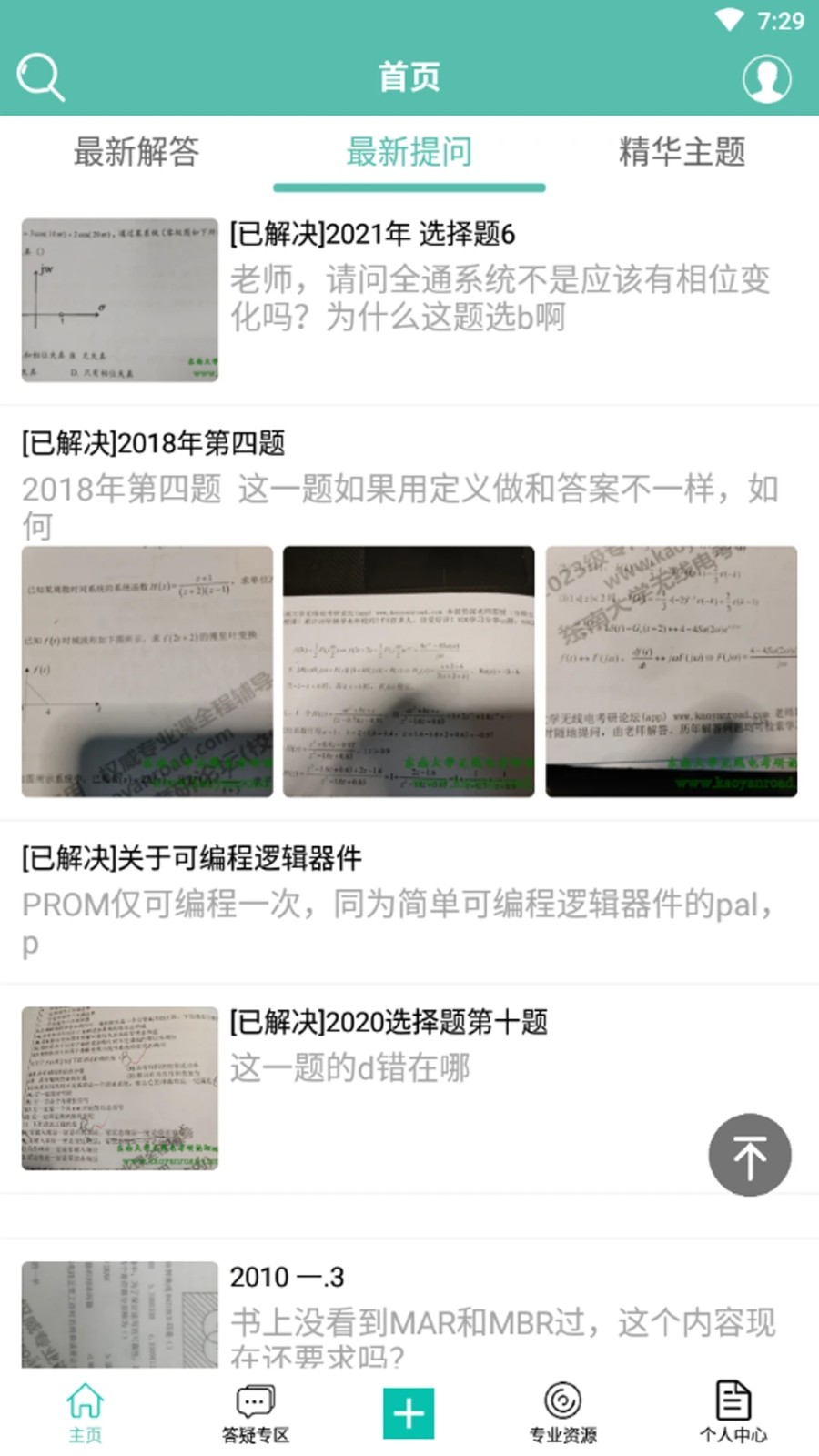Image resolution: width=819 pixels, height=1456 pixels.
Task: Stay on the 最新提问 tab
Action: click(x=408, y=153)
